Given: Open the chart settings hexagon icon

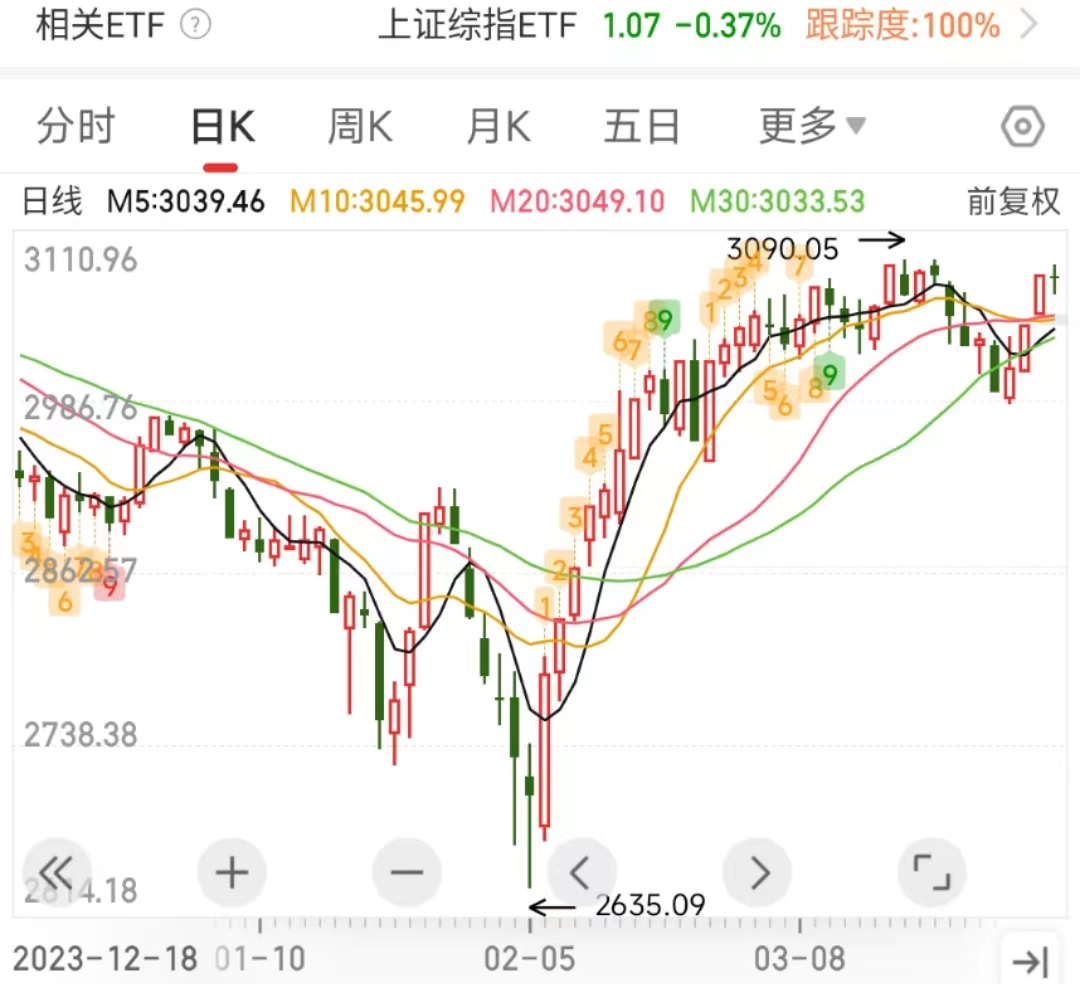Looking at the screenshot, I should click(x=1022, y=128).
